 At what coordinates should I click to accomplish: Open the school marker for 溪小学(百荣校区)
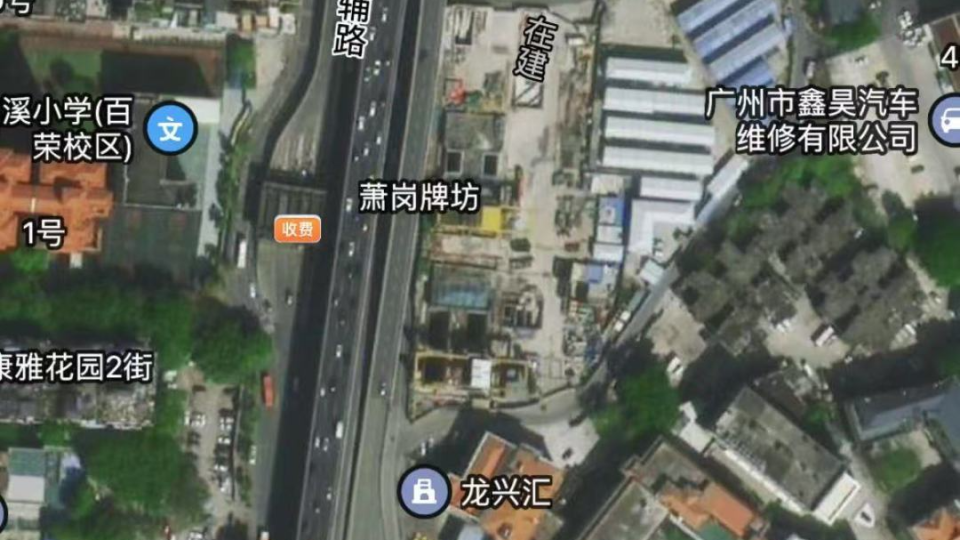point(170,130)
